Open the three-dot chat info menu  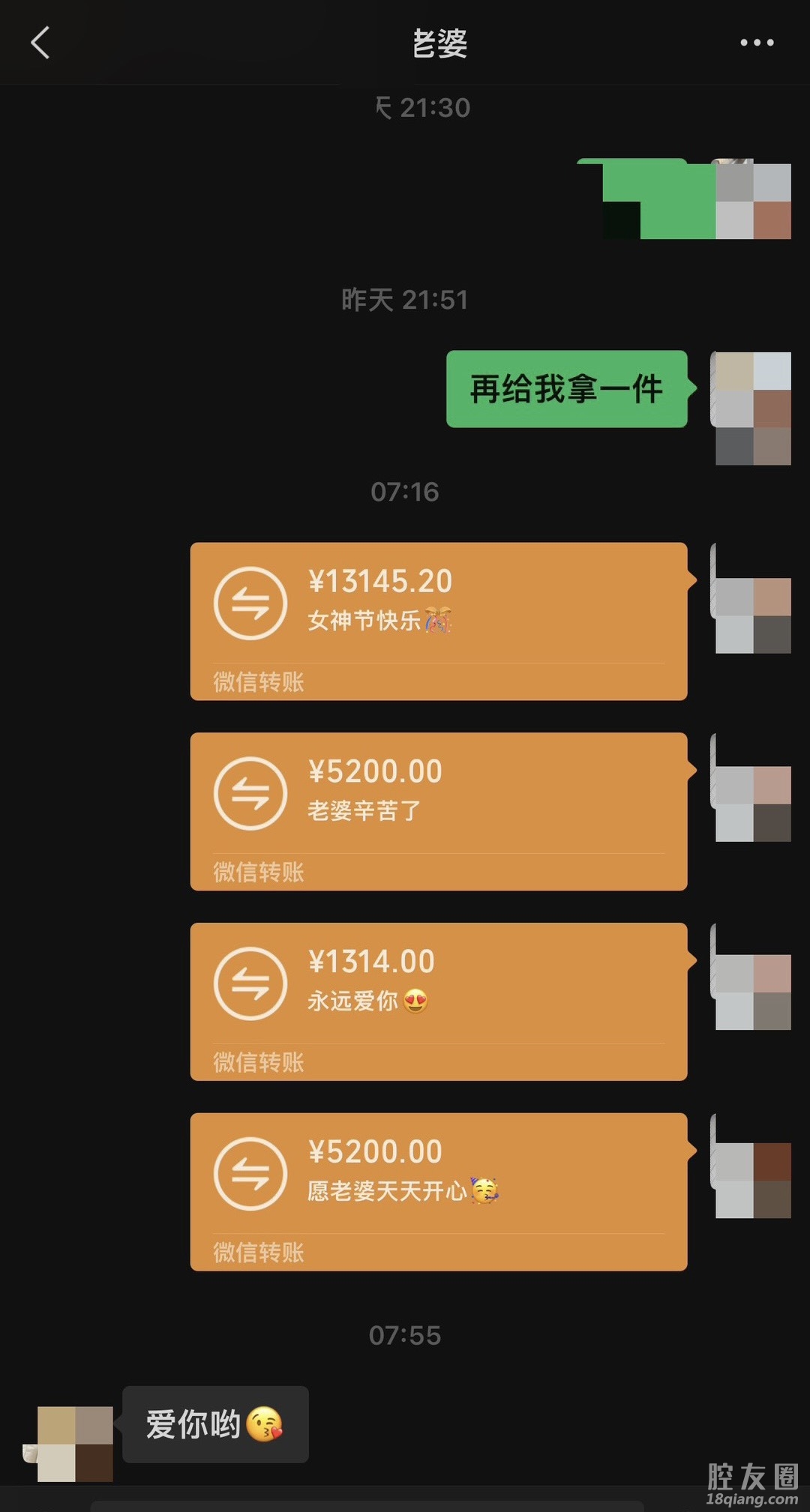[756, 43]
